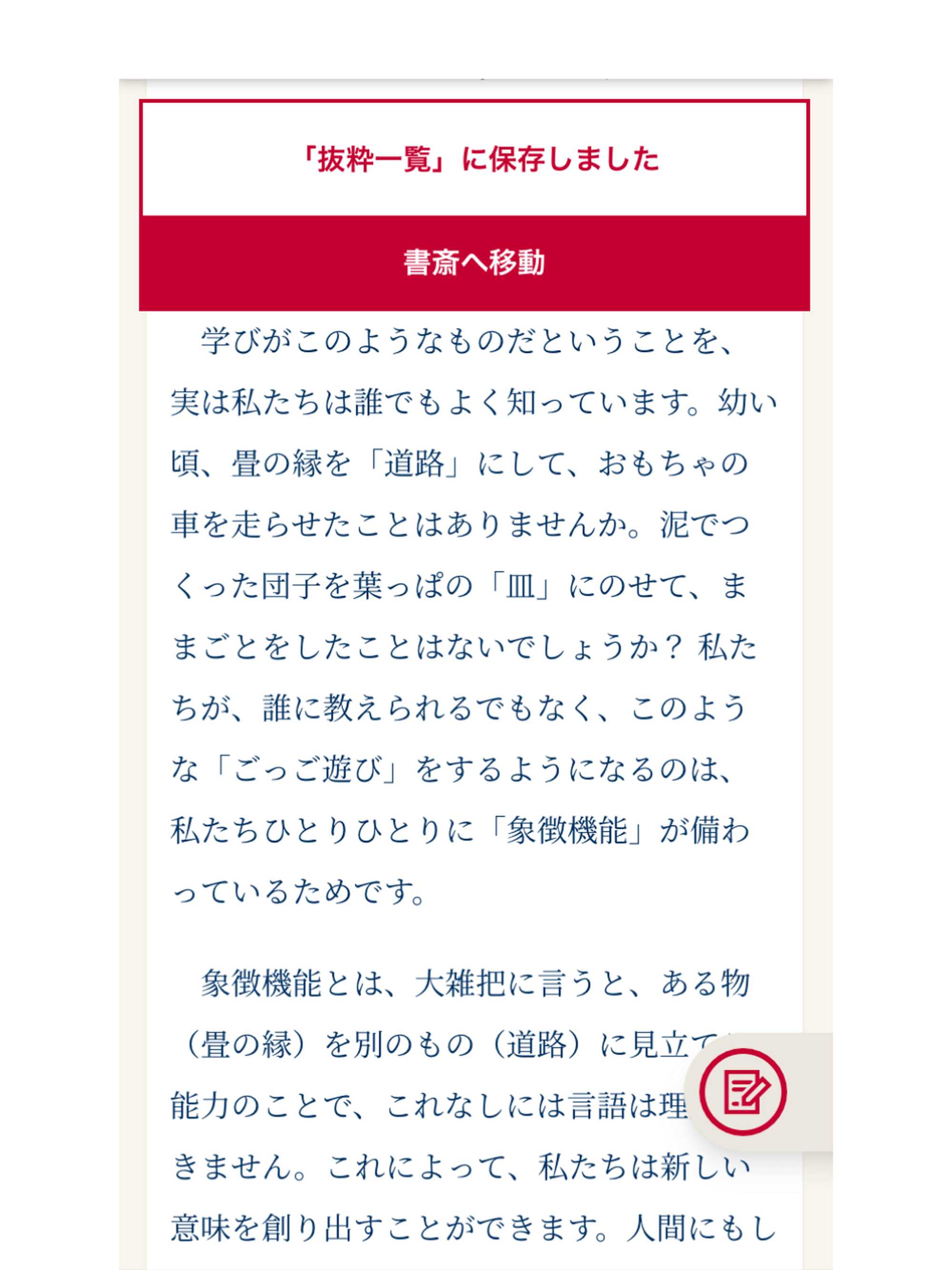Tap the 書斎へ移動 button
The image size is (952, 1270).
[474, 264]
